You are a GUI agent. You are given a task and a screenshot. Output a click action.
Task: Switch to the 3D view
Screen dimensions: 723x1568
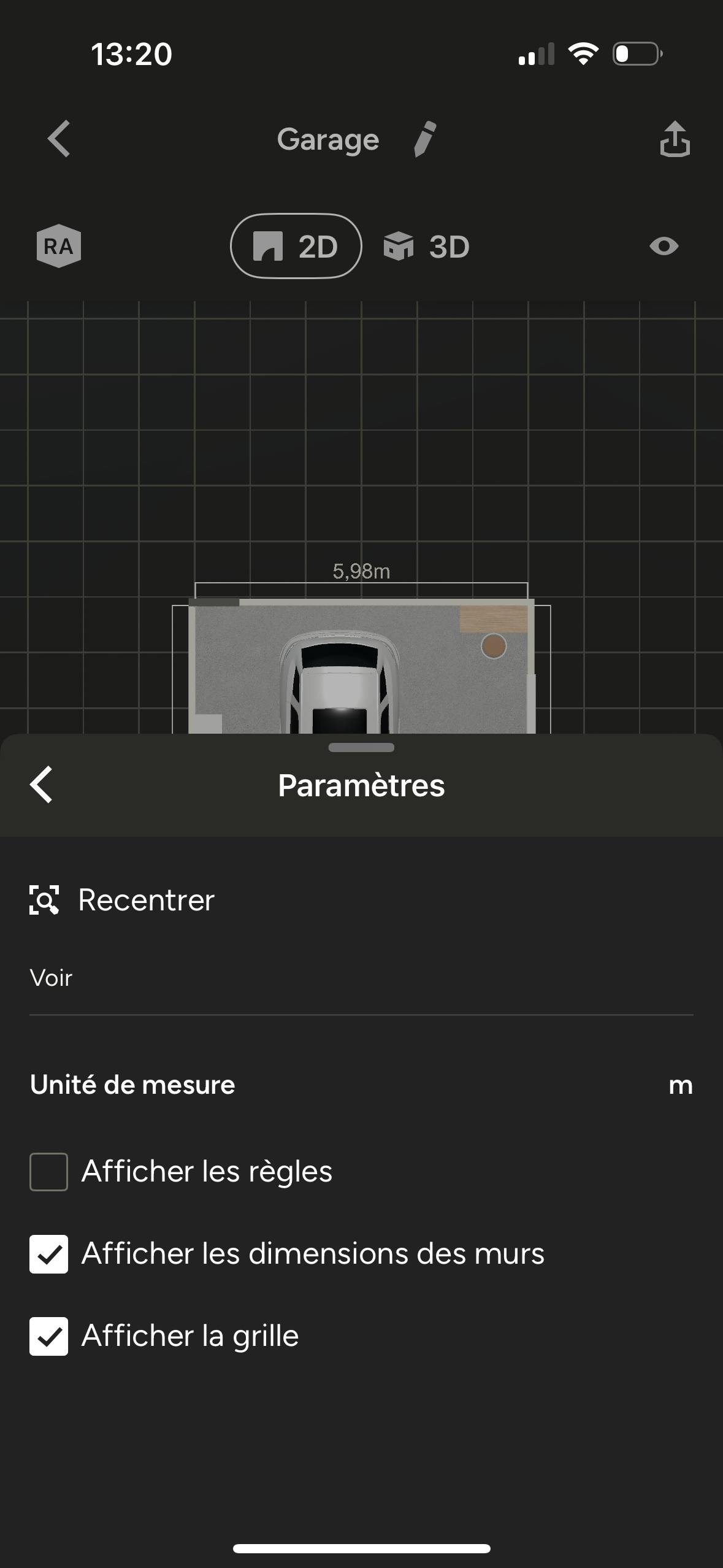point(427,247)
